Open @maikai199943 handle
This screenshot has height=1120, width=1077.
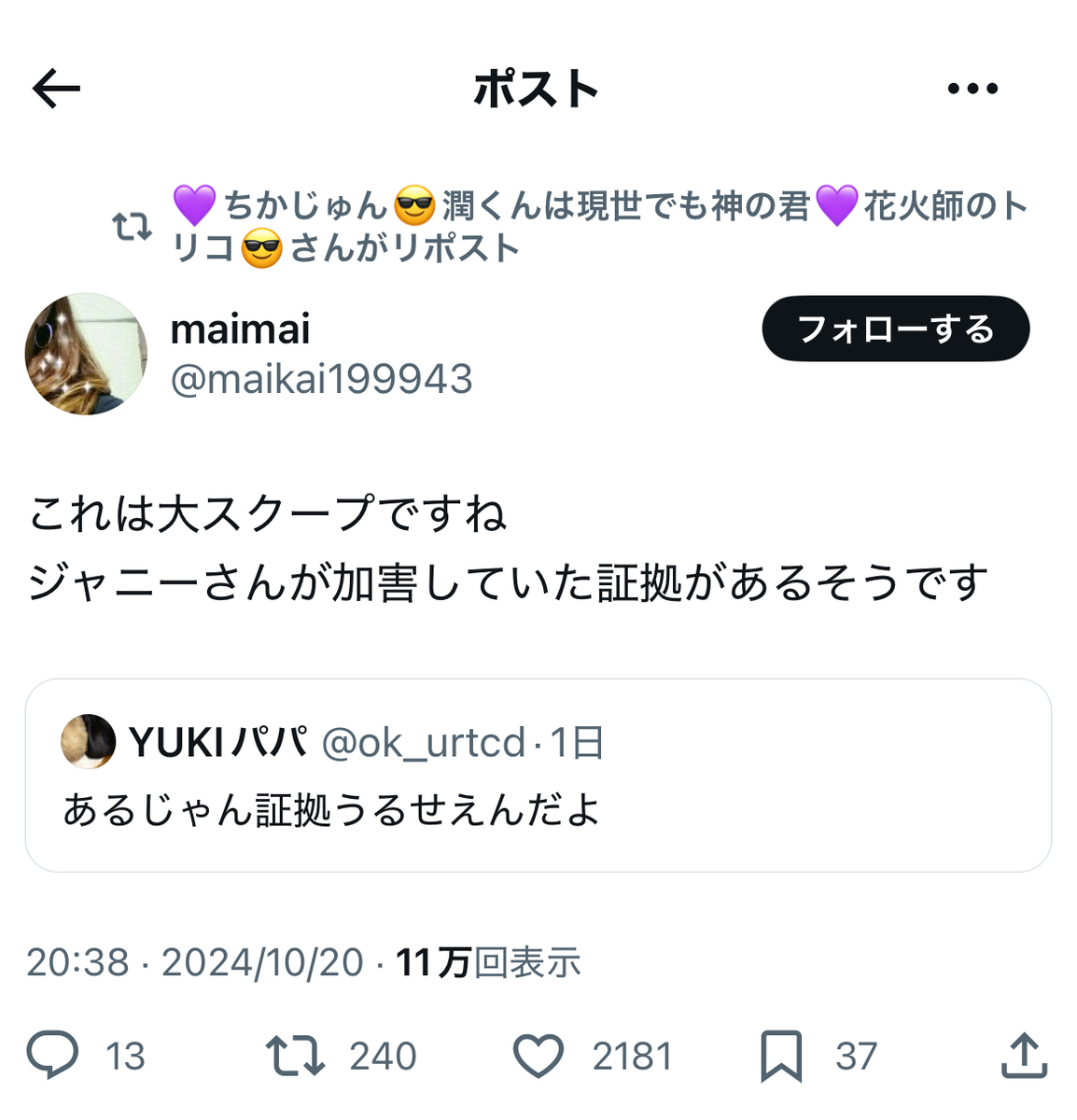pos(321,379)
